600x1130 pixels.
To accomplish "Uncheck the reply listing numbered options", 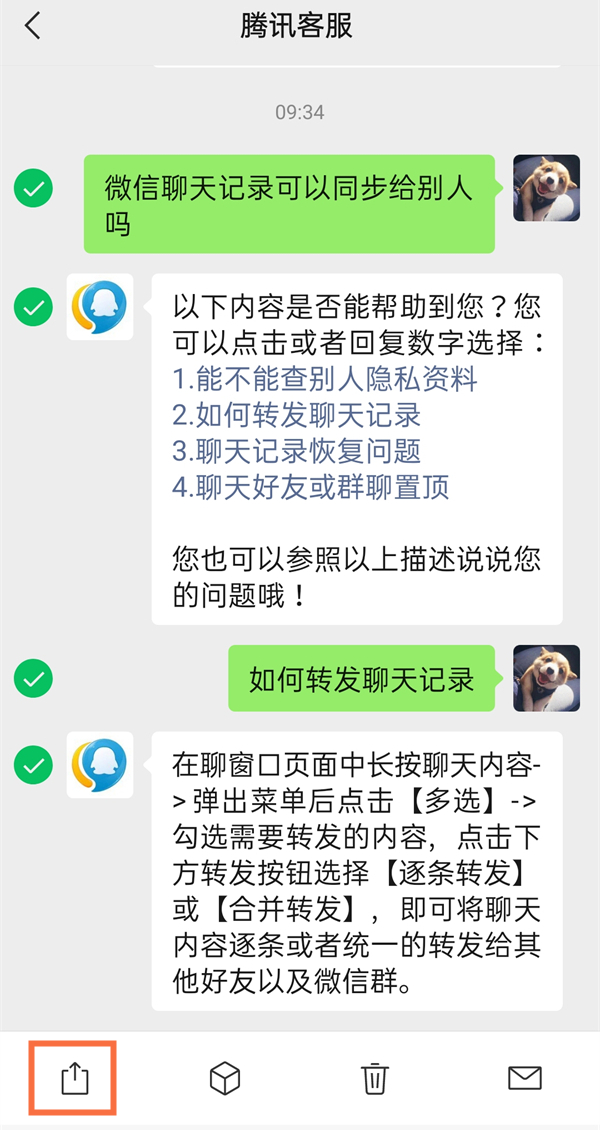I will 33,307.
